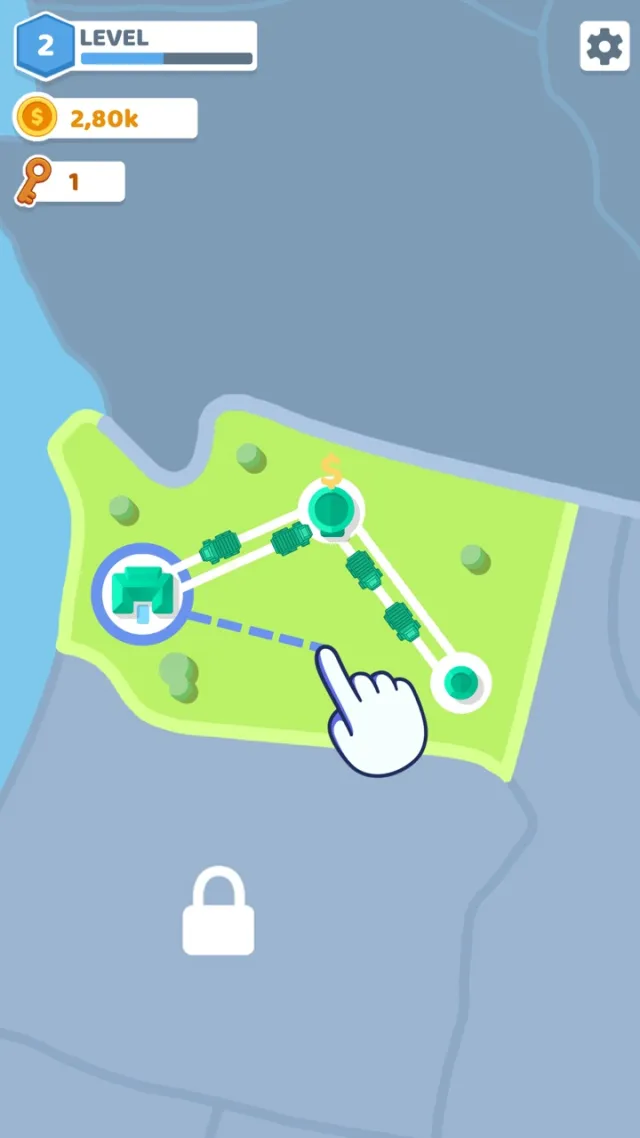Select the unconnected teal station node

point(461,683)
